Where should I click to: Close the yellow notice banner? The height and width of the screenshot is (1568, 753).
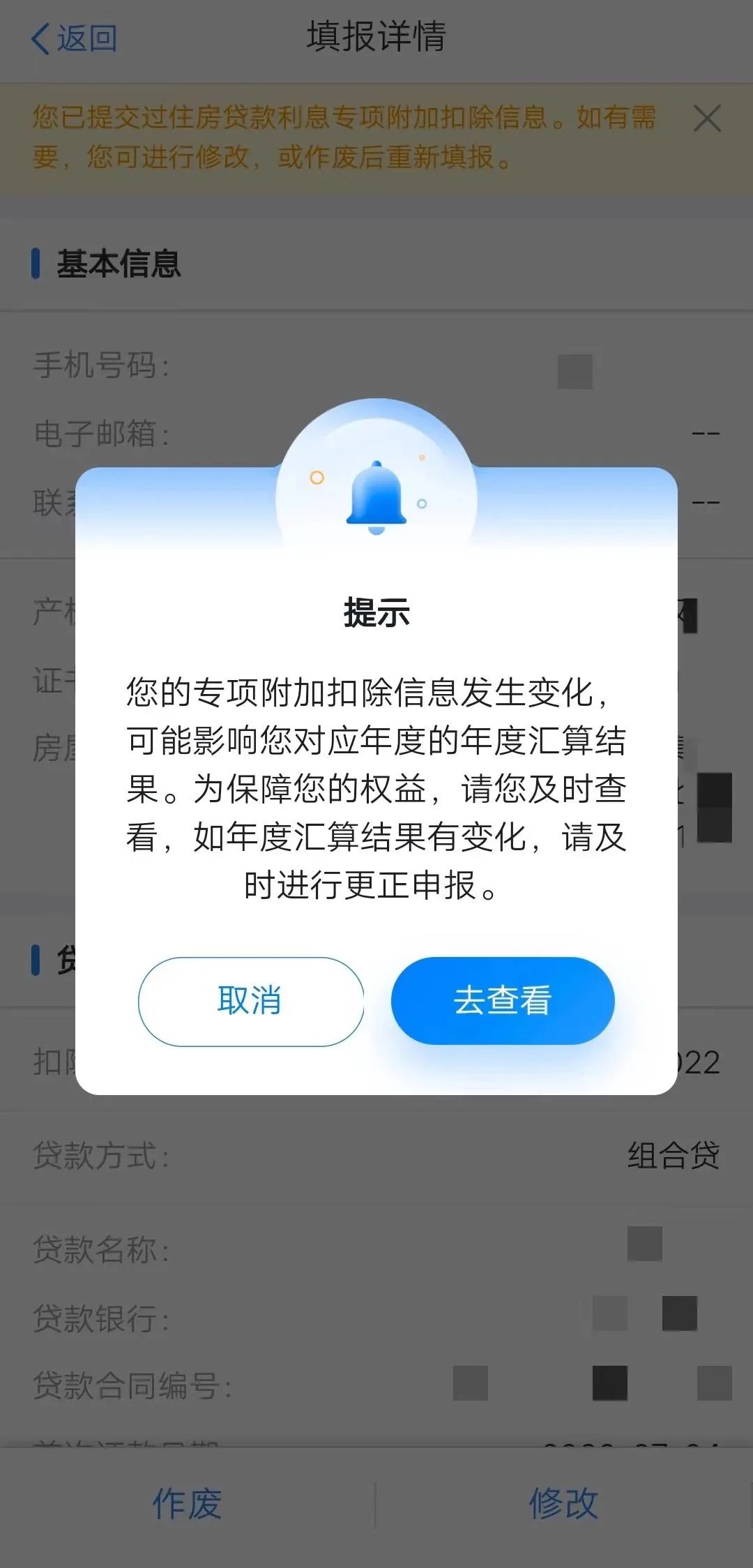pos(707,119)
